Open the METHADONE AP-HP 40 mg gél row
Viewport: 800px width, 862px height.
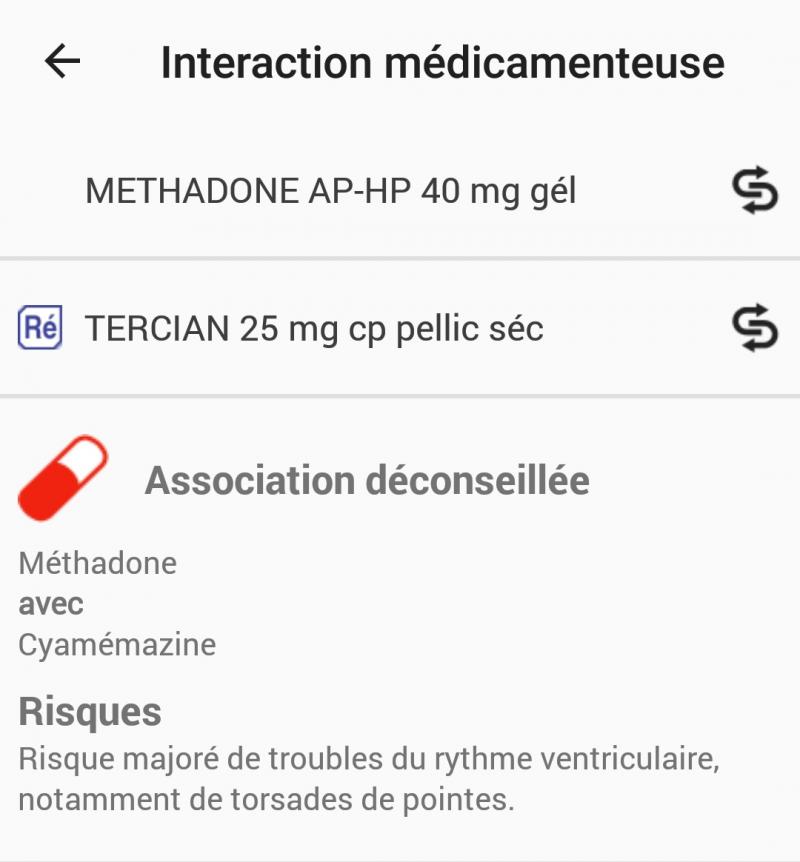pyautogui.click(x=330, y=191)
